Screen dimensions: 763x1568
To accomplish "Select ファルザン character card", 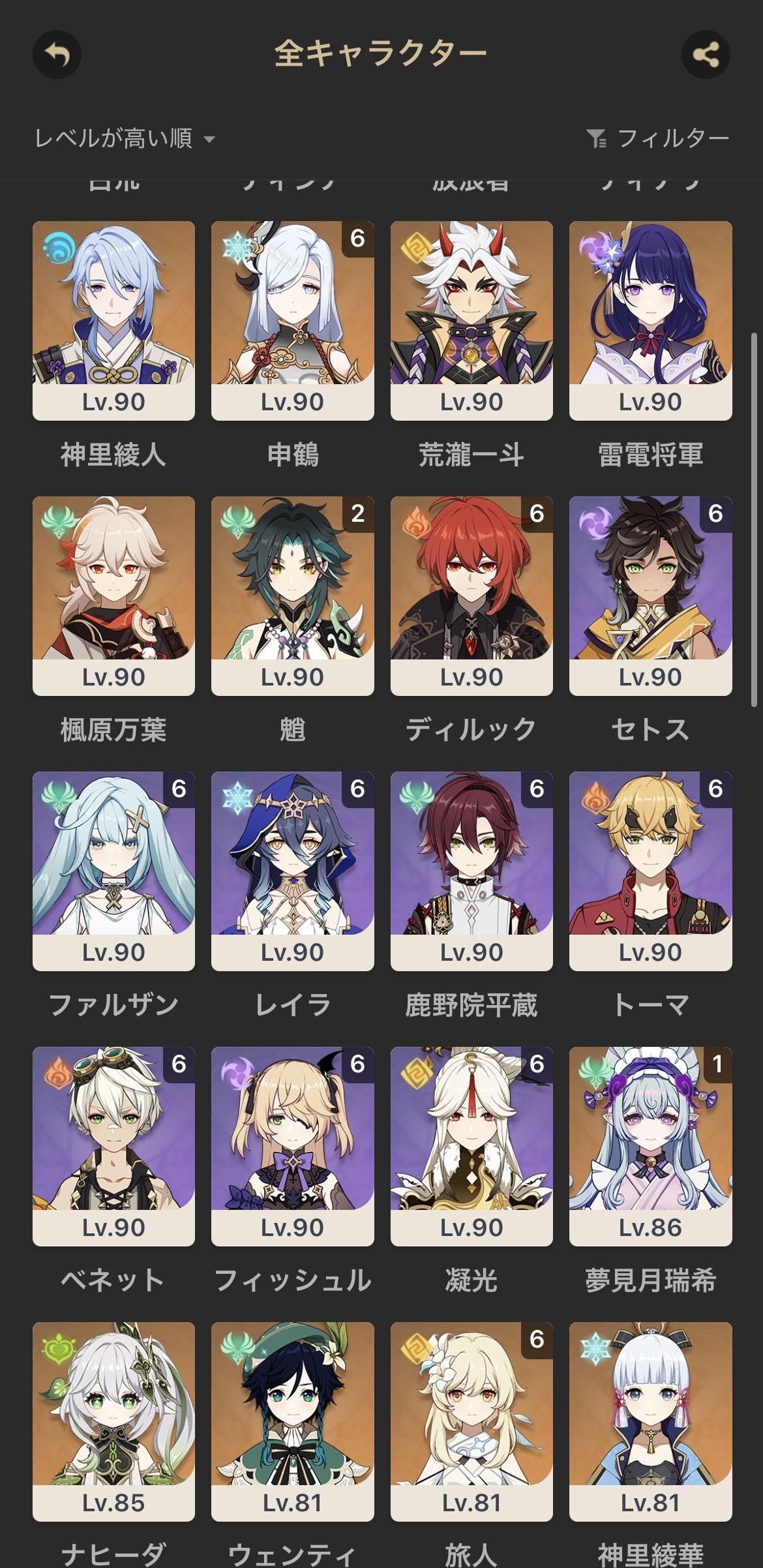I will pos(113,871).
